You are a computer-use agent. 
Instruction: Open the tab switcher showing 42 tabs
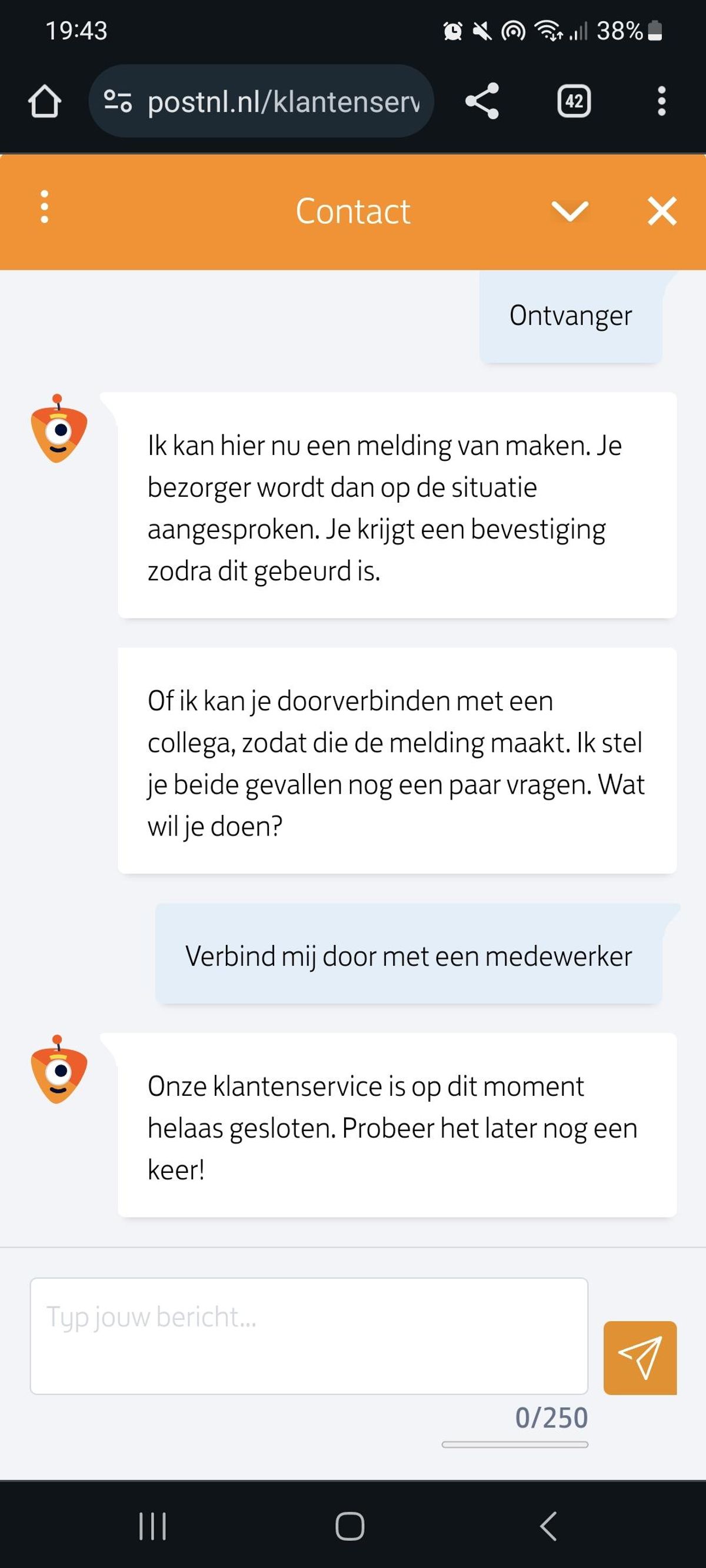point(574,101)
